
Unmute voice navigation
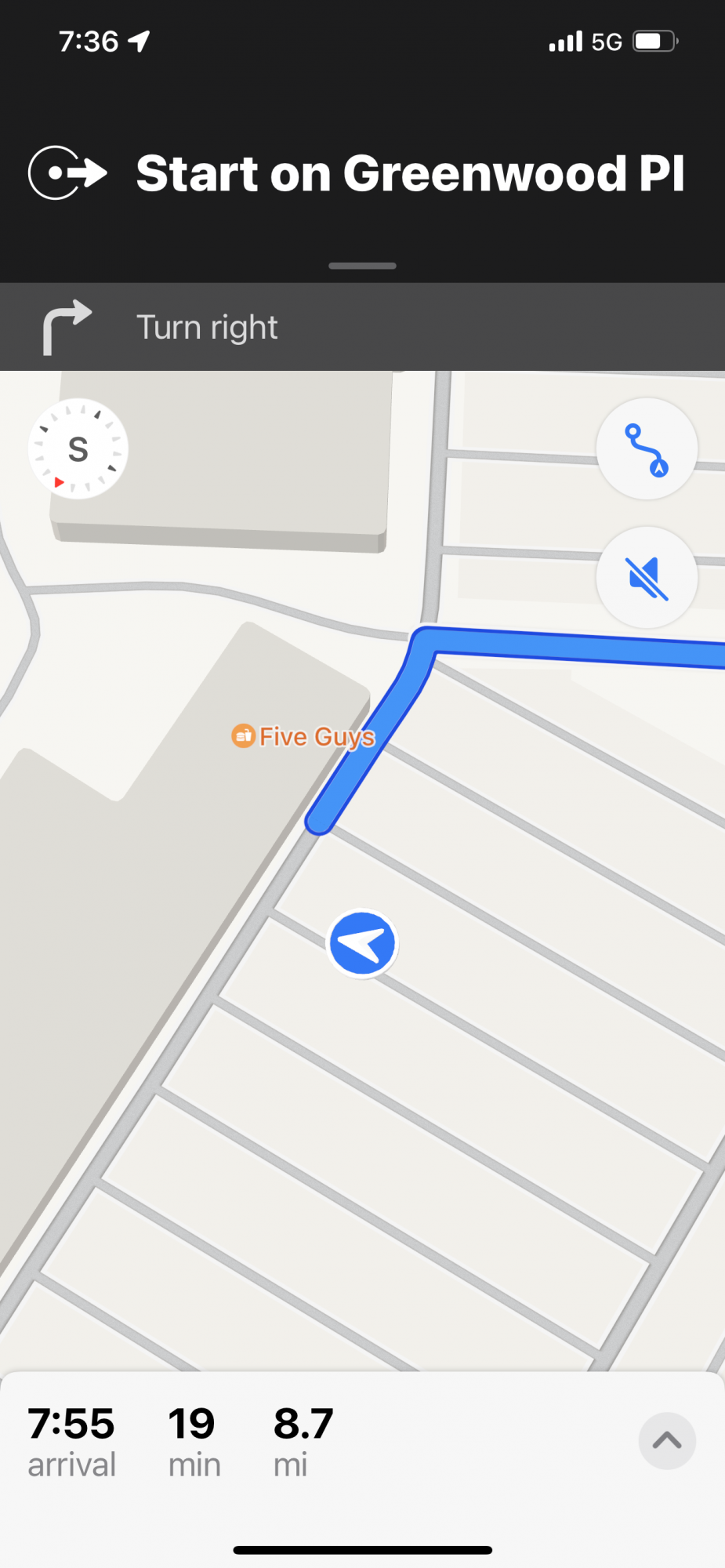(x=647, y=578)
